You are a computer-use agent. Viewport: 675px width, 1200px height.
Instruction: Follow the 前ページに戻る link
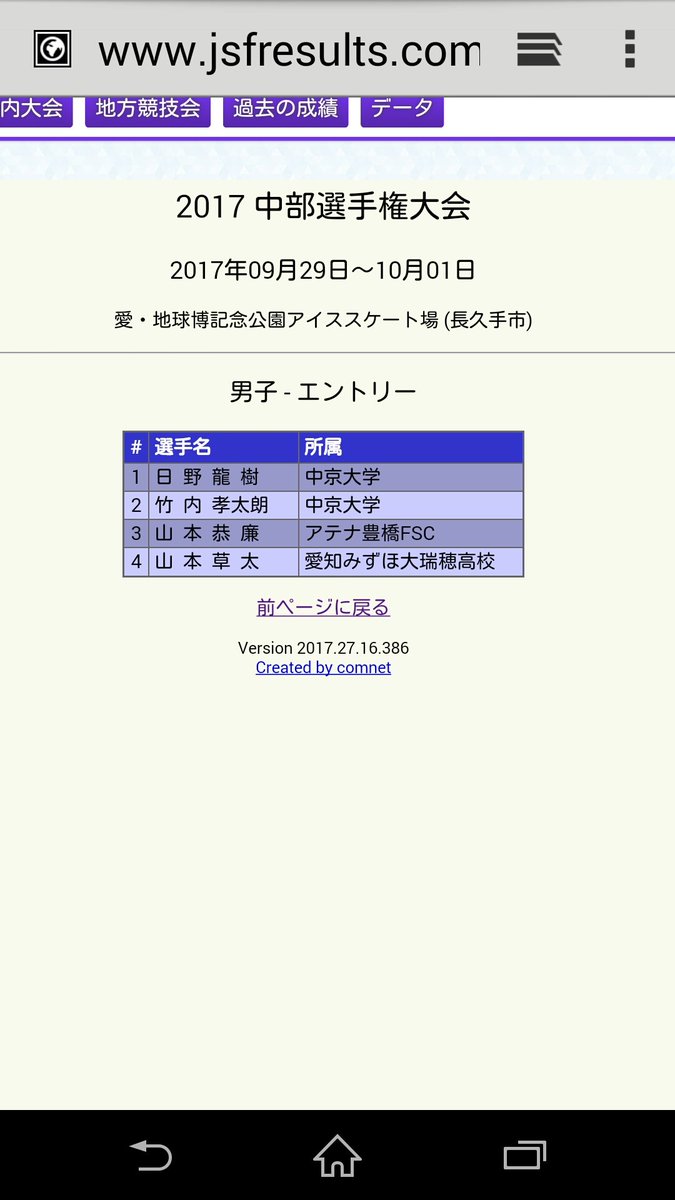pyautogui.click(x=323, y=607)
